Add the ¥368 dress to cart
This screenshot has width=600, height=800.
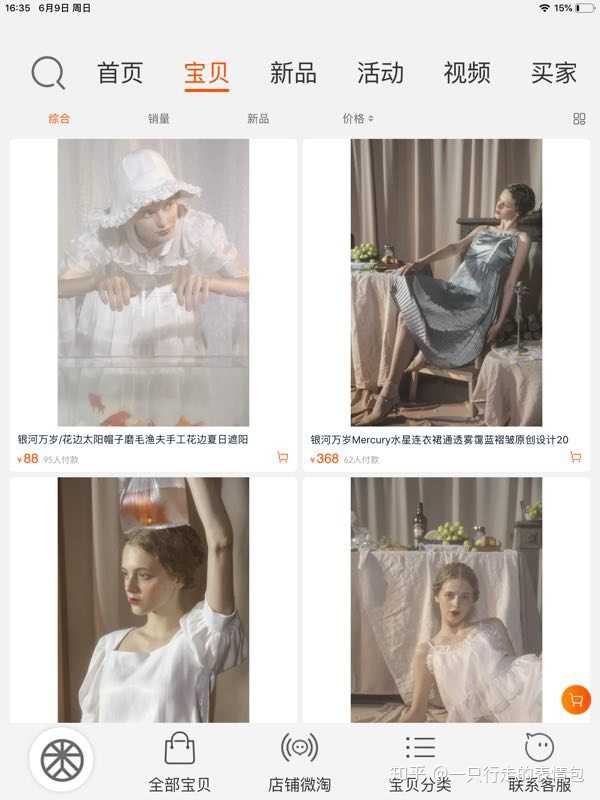(x=575, y=458)
